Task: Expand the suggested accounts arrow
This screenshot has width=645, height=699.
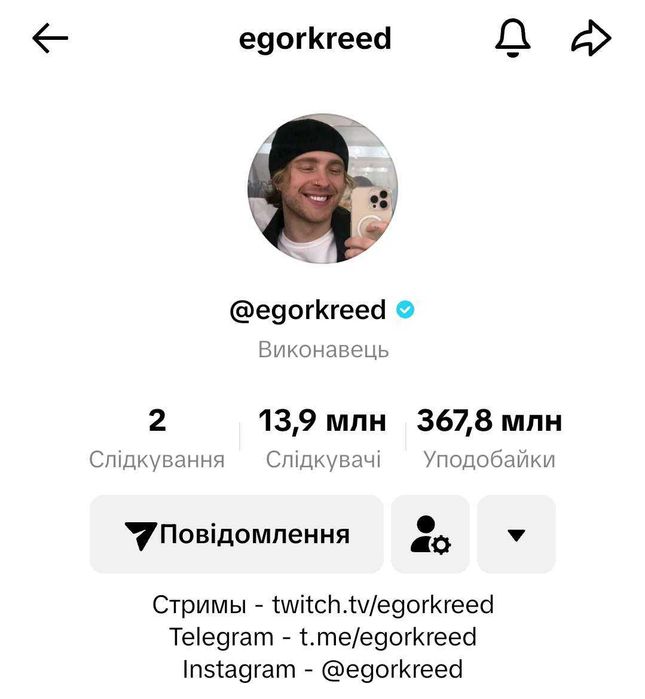Action: click(516, 534)
